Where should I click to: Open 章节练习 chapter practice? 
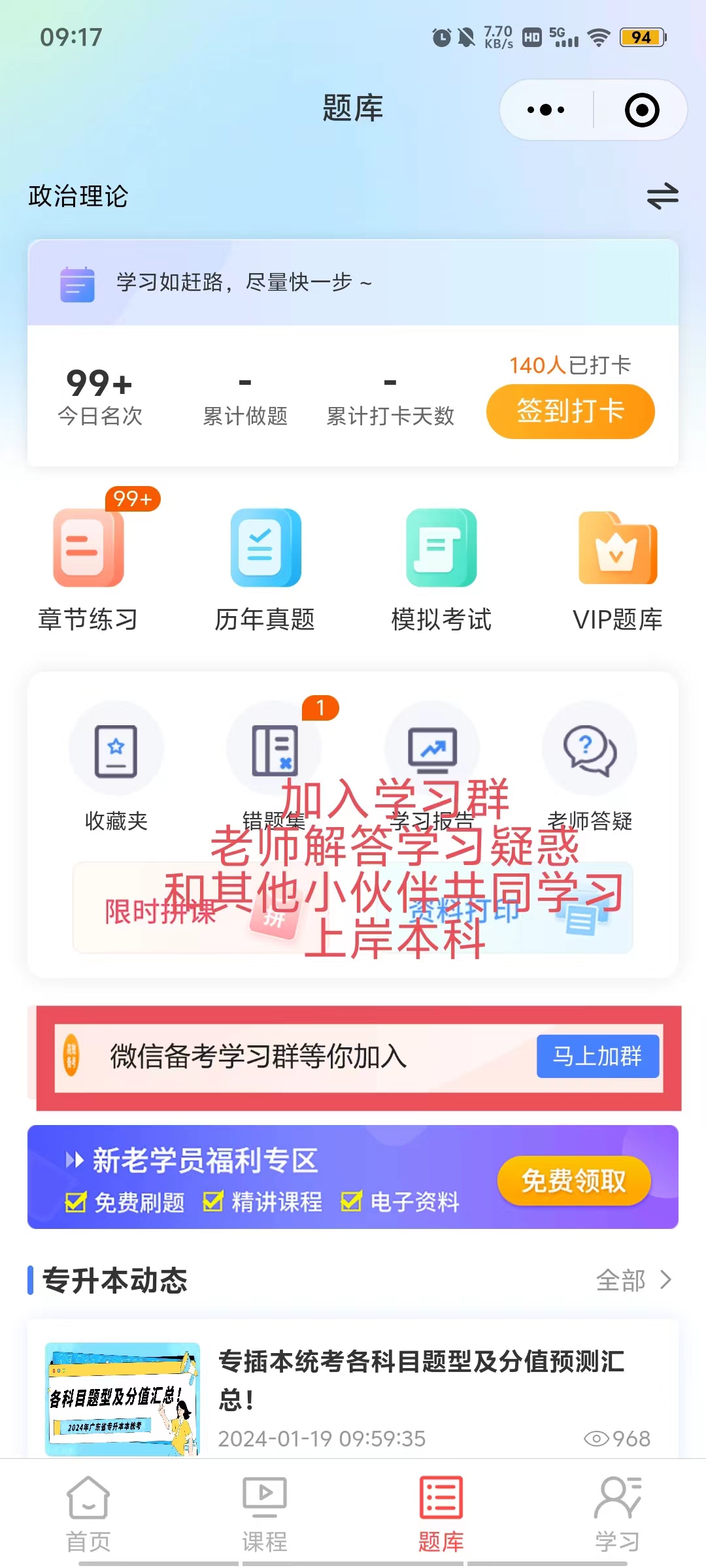tap(88, 568)
